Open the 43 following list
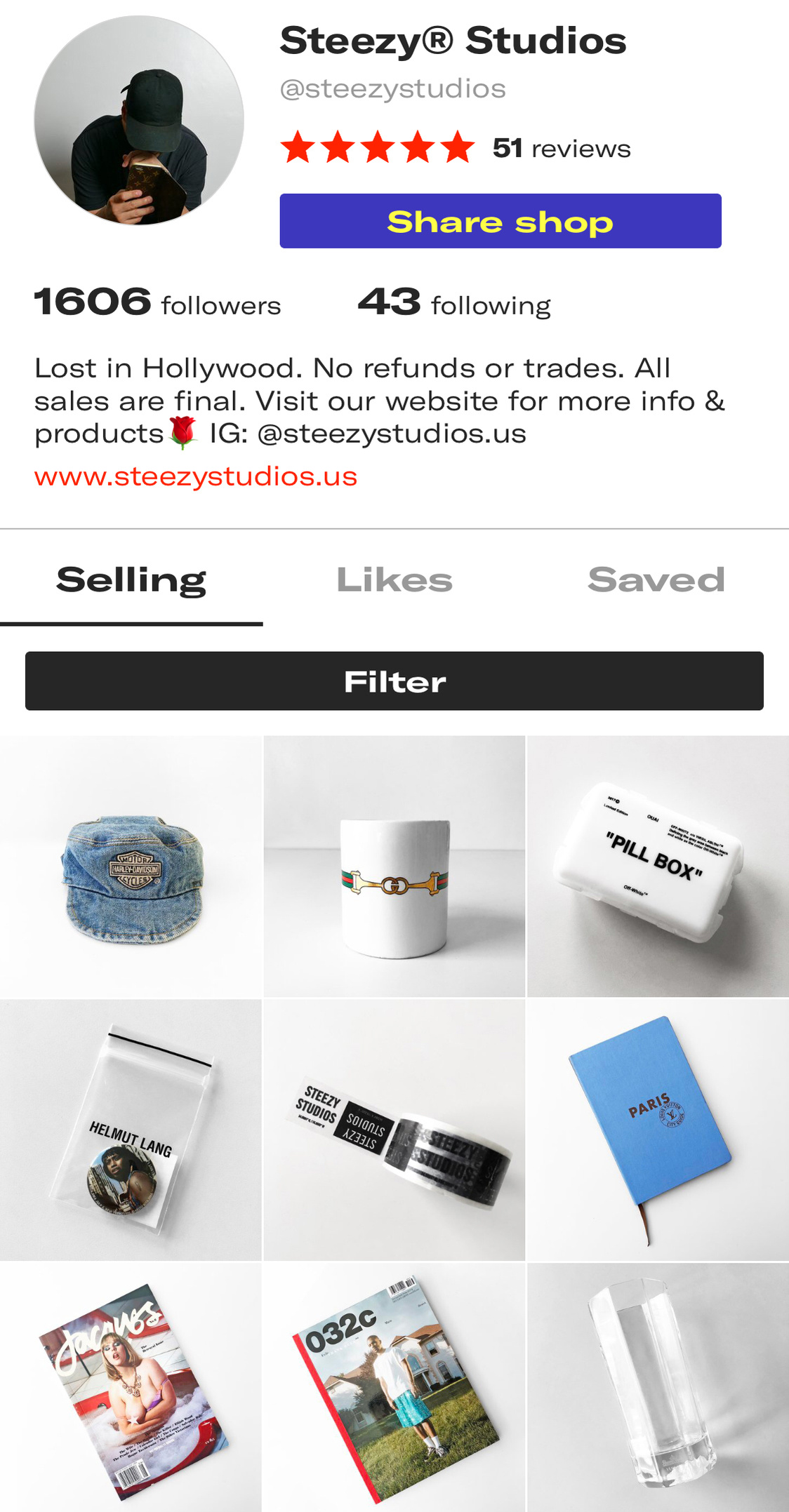The height and width of the screenshot is (1512, 789). point(454,303)
